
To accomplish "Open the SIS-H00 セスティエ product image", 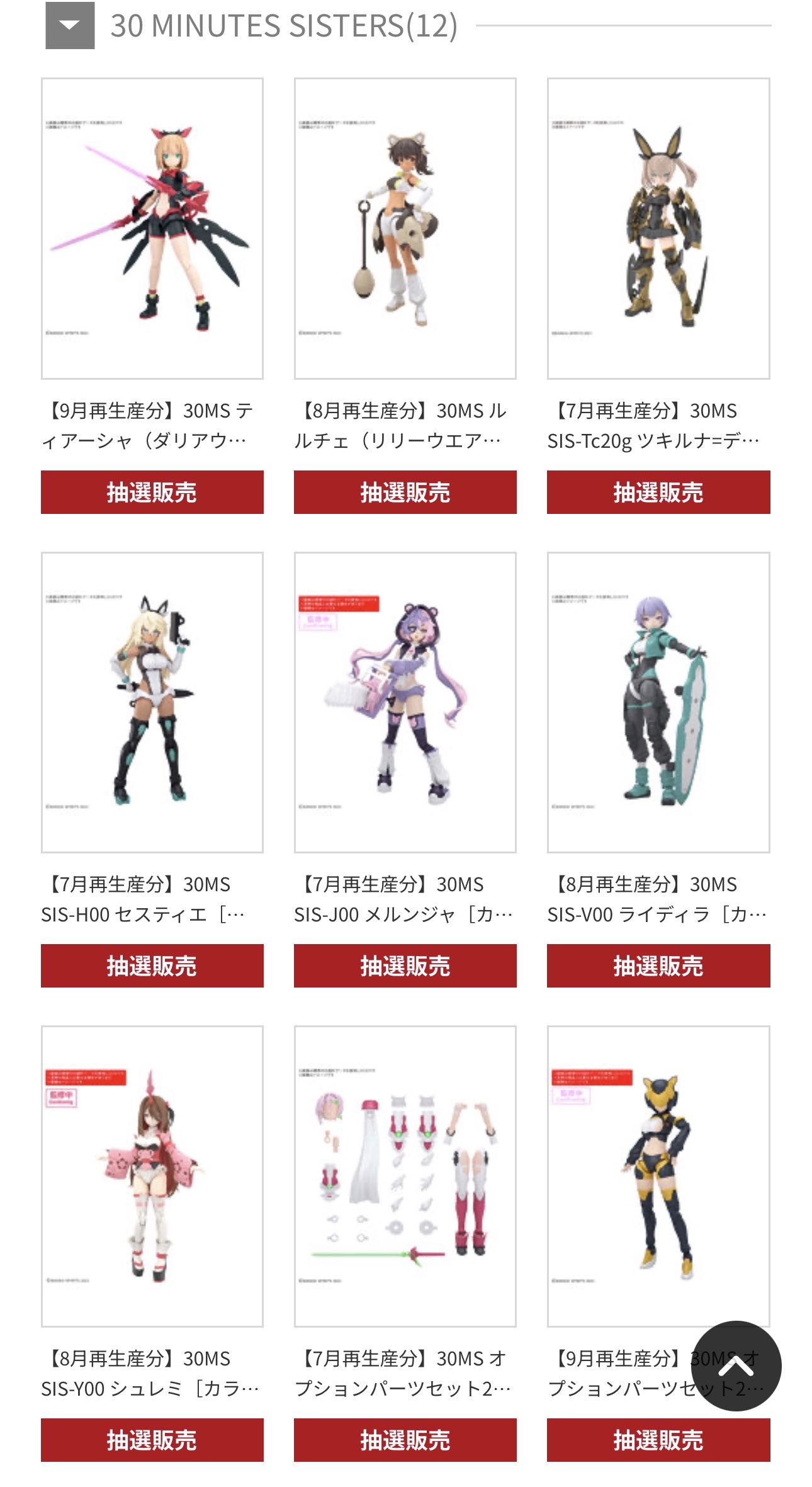I will 152,702.
